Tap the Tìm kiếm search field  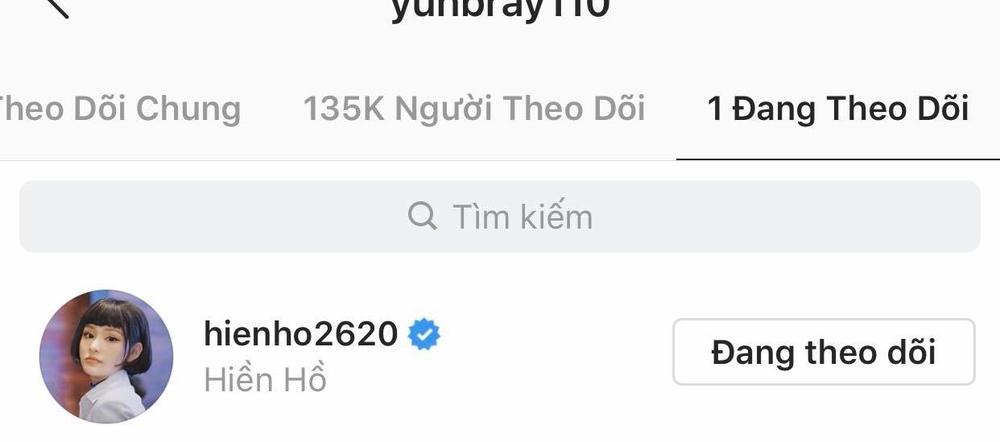click(500, 216)
